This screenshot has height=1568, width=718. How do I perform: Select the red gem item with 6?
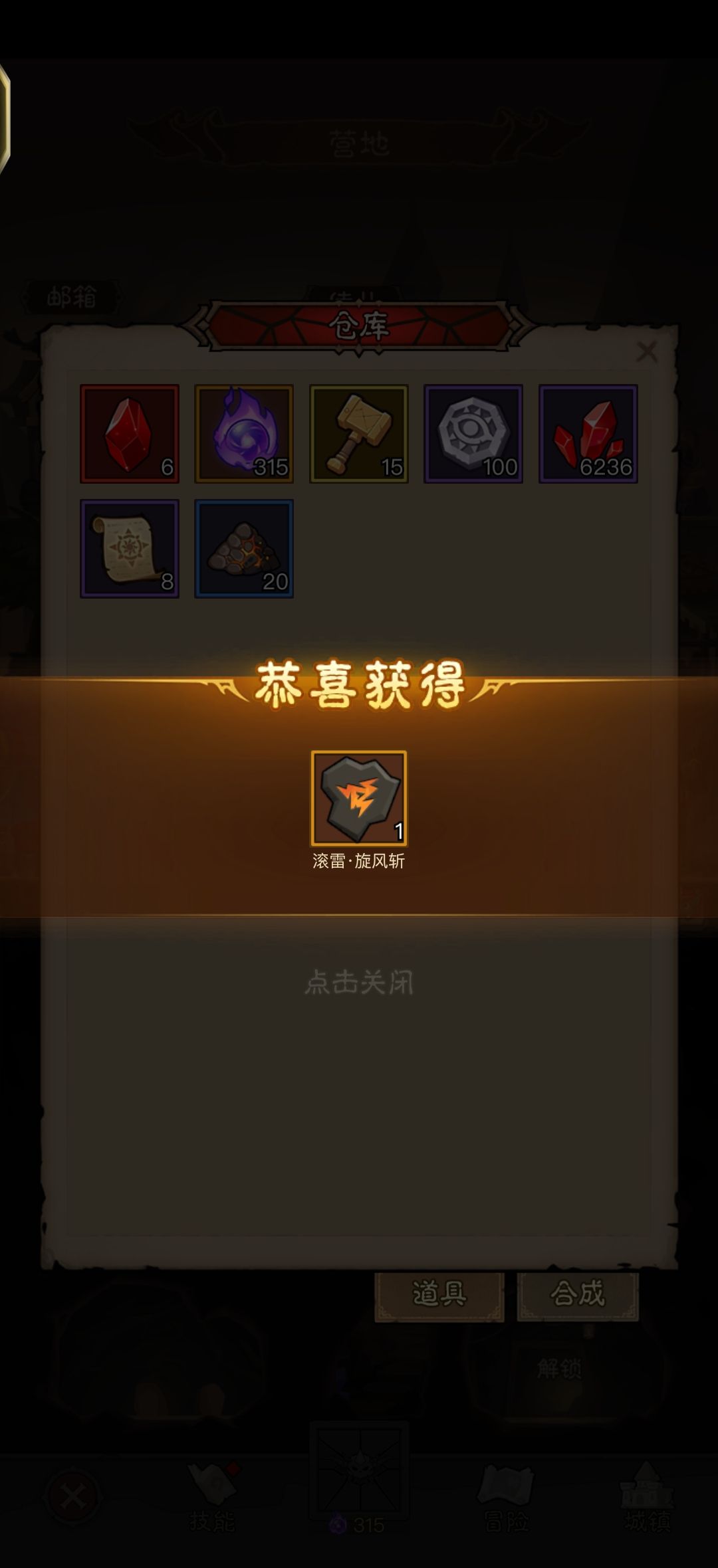tap(130, 434)
